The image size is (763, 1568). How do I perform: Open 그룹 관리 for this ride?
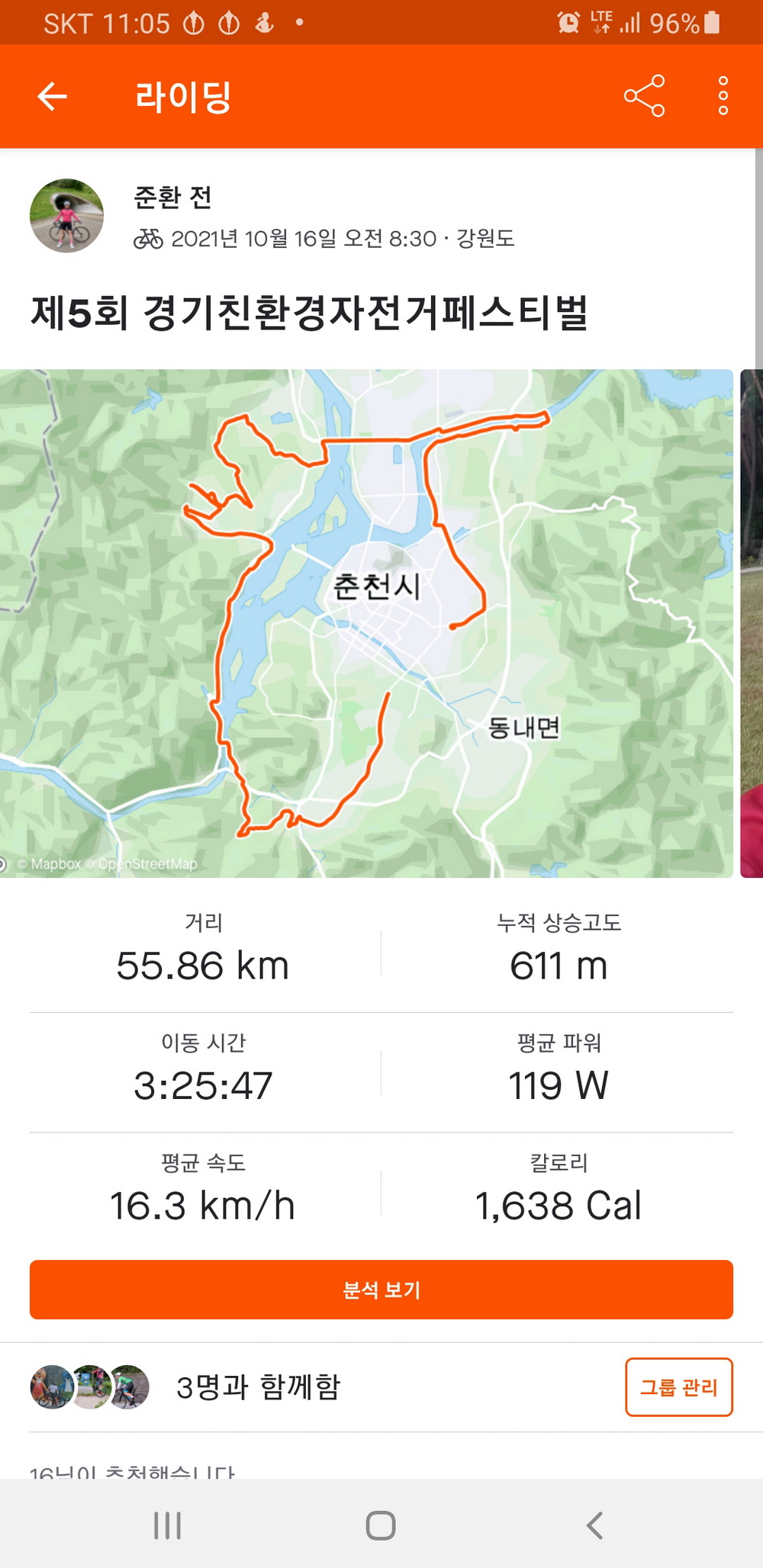click(x=678, y=1387)
